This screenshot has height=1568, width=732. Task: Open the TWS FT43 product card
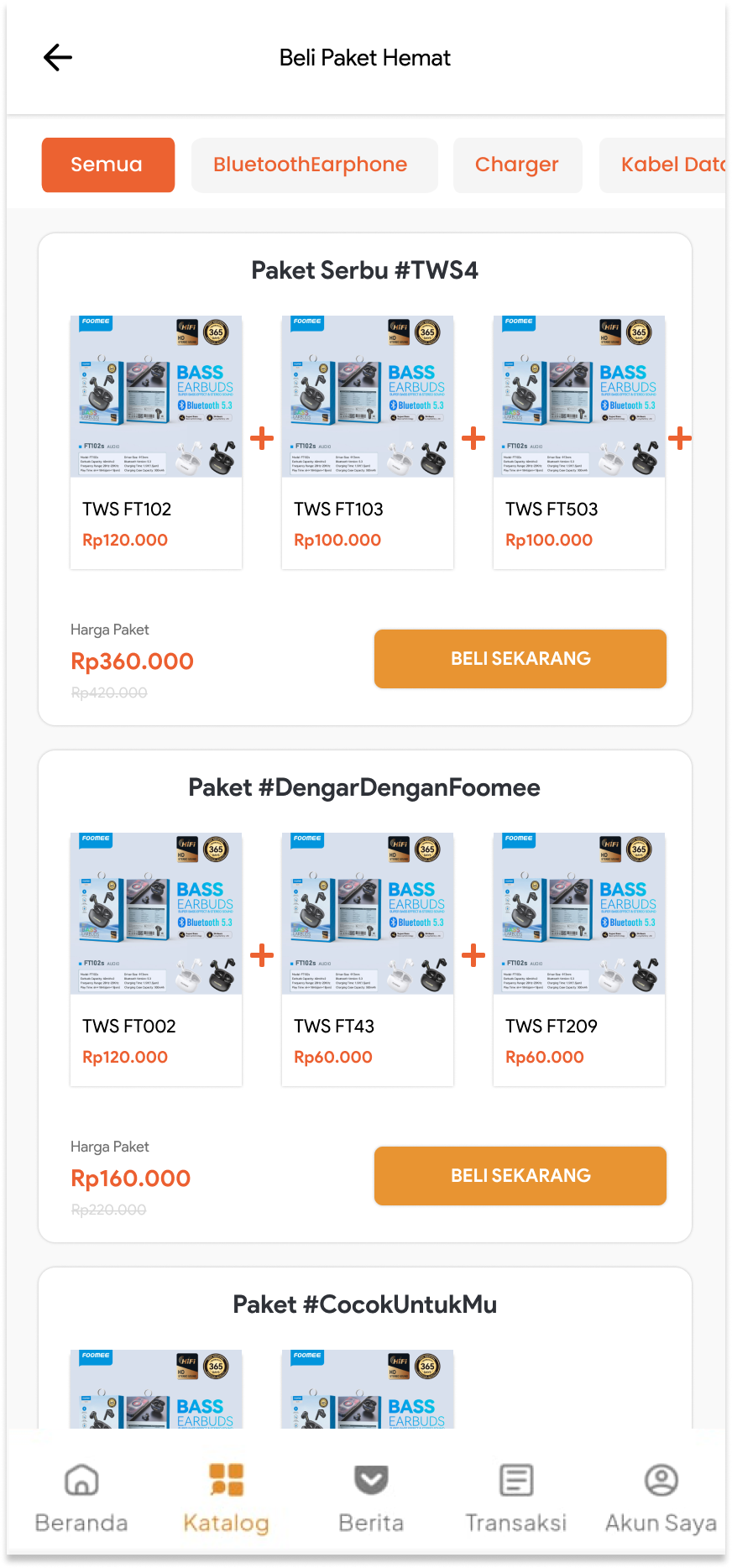[368, 959]
